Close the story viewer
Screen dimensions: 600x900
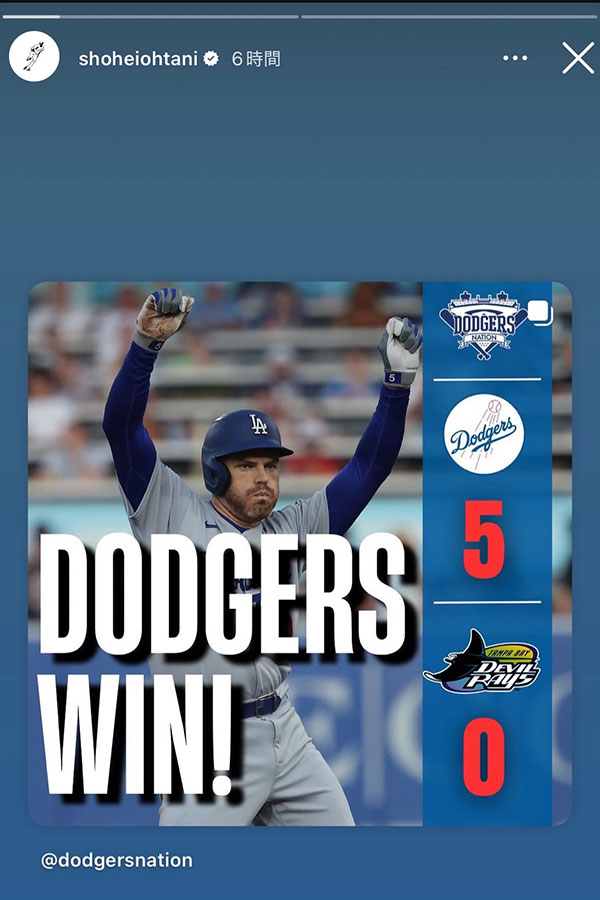tap(578, 58)
